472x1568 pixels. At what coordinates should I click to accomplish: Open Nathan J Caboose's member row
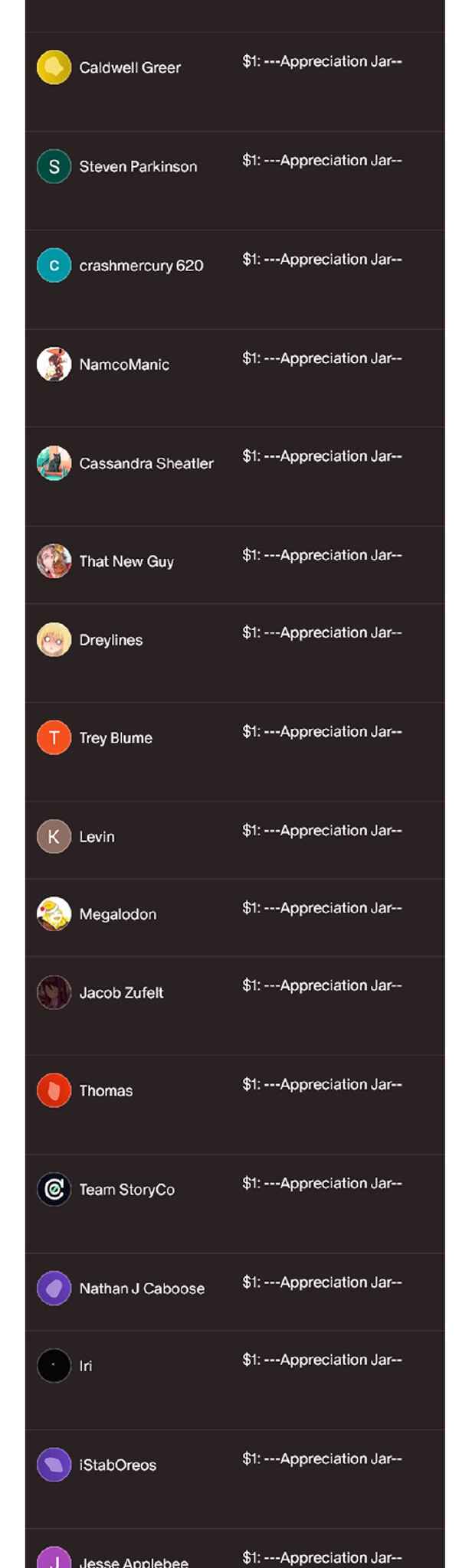142,1289
